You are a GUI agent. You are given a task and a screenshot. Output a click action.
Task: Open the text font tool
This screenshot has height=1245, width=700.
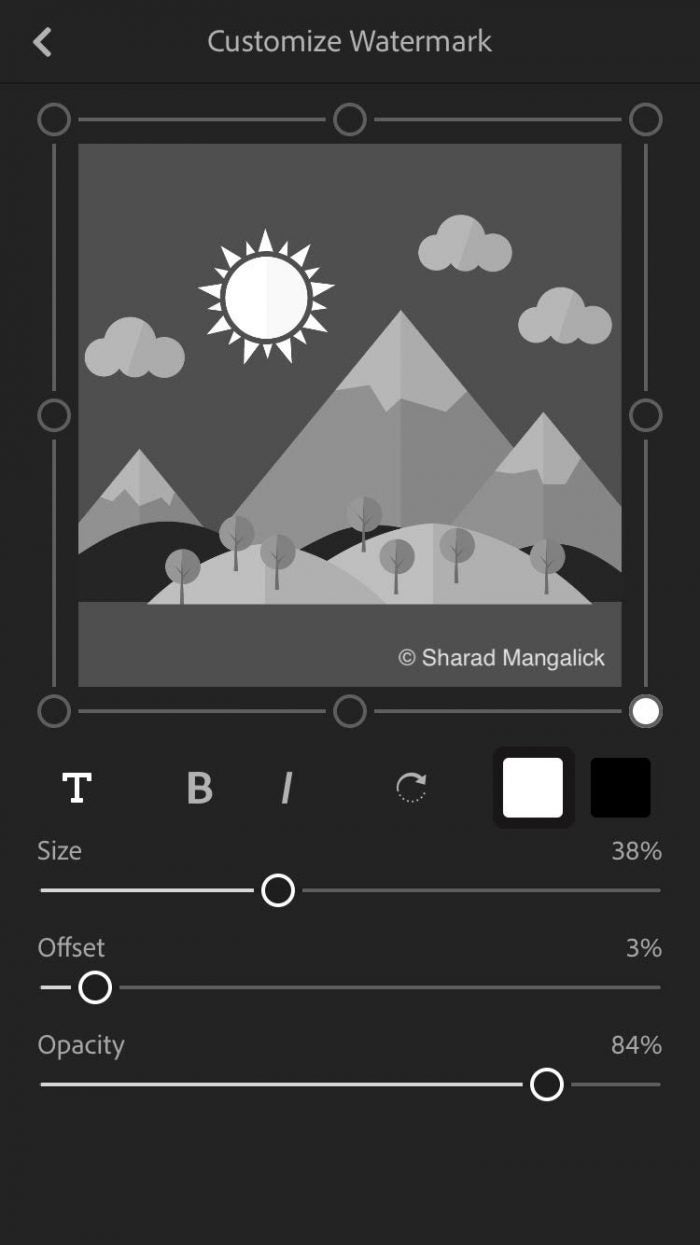[77, 788]
